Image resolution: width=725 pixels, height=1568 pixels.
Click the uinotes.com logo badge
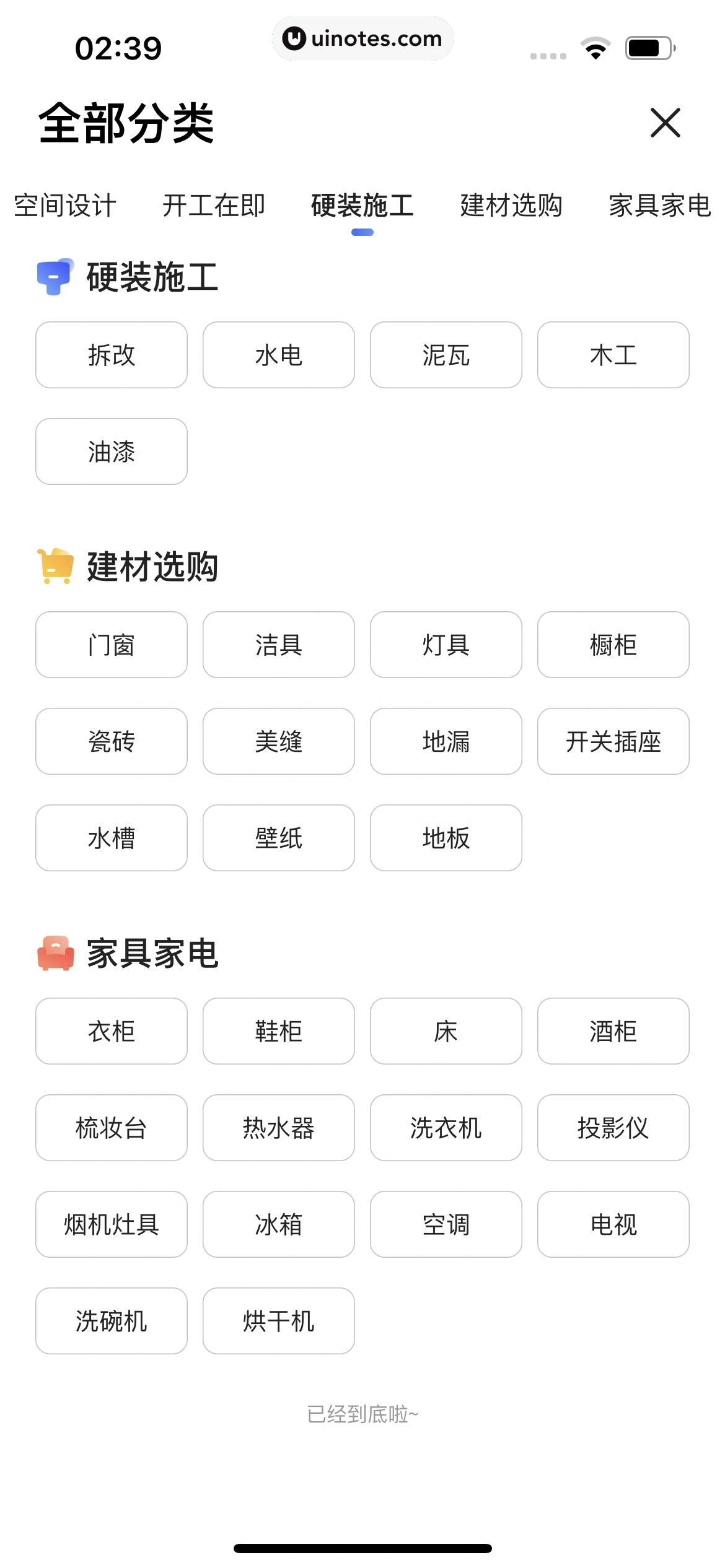(362, 39)
